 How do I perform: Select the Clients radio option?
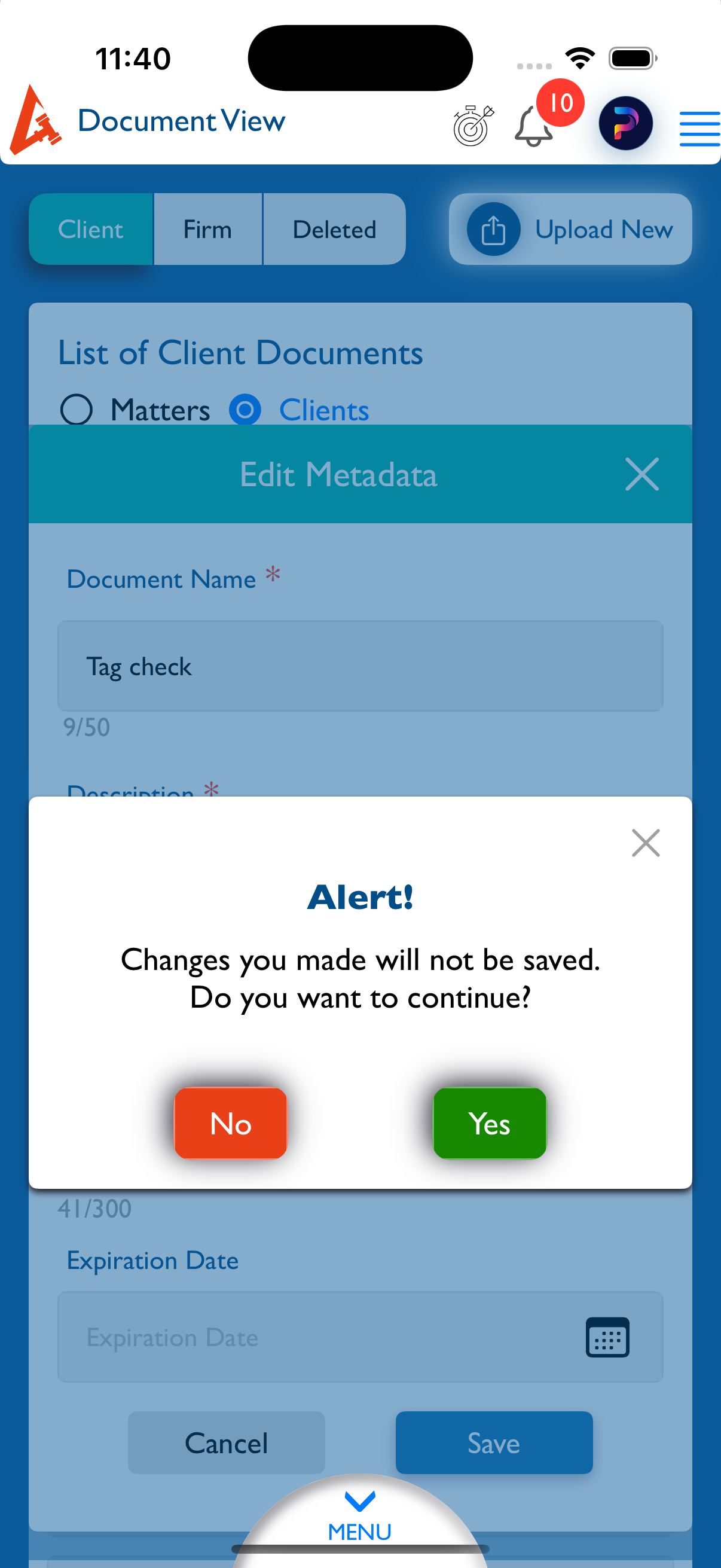point(245,410)
